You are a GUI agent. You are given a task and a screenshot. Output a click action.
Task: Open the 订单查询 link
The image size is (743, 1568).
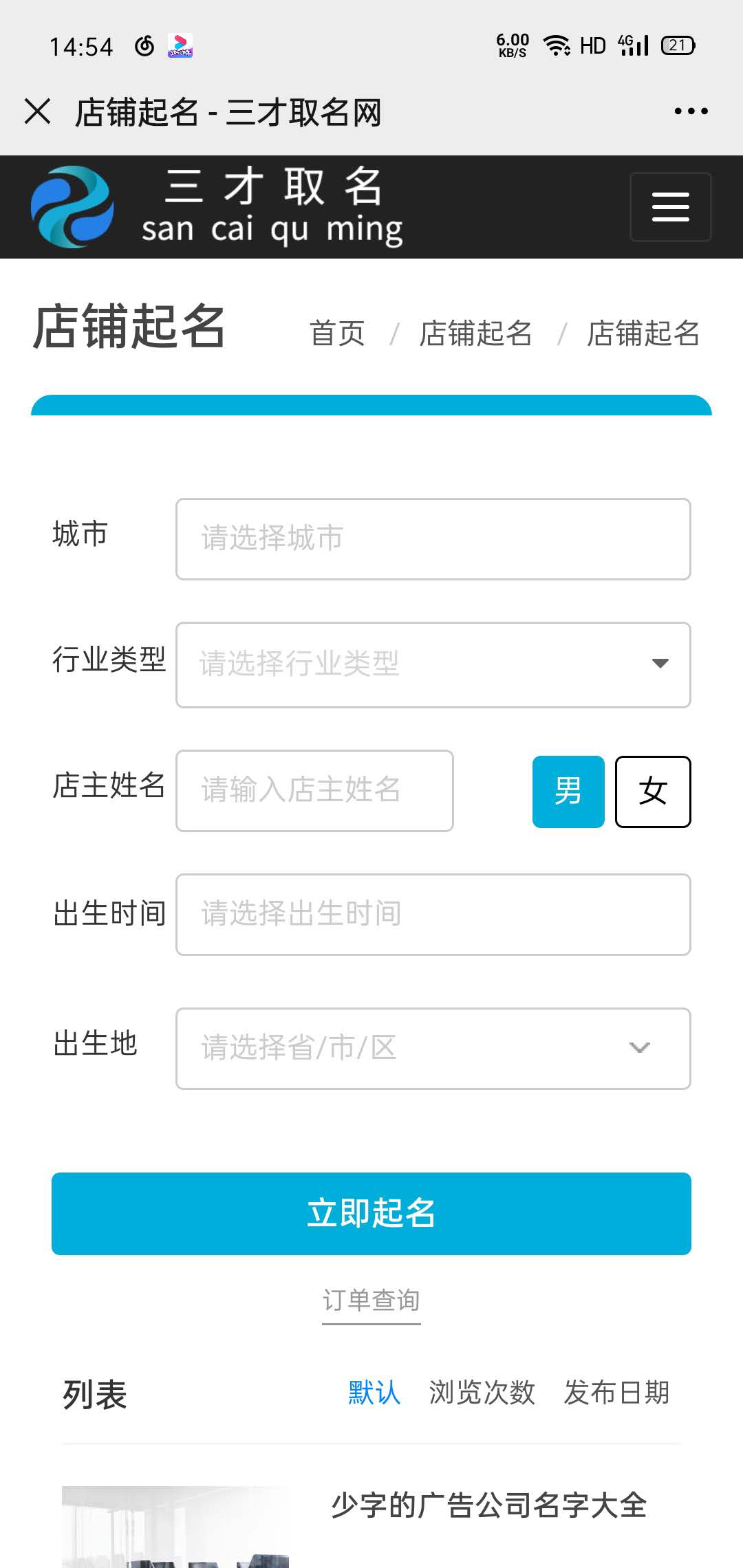tap(371, 1300)
